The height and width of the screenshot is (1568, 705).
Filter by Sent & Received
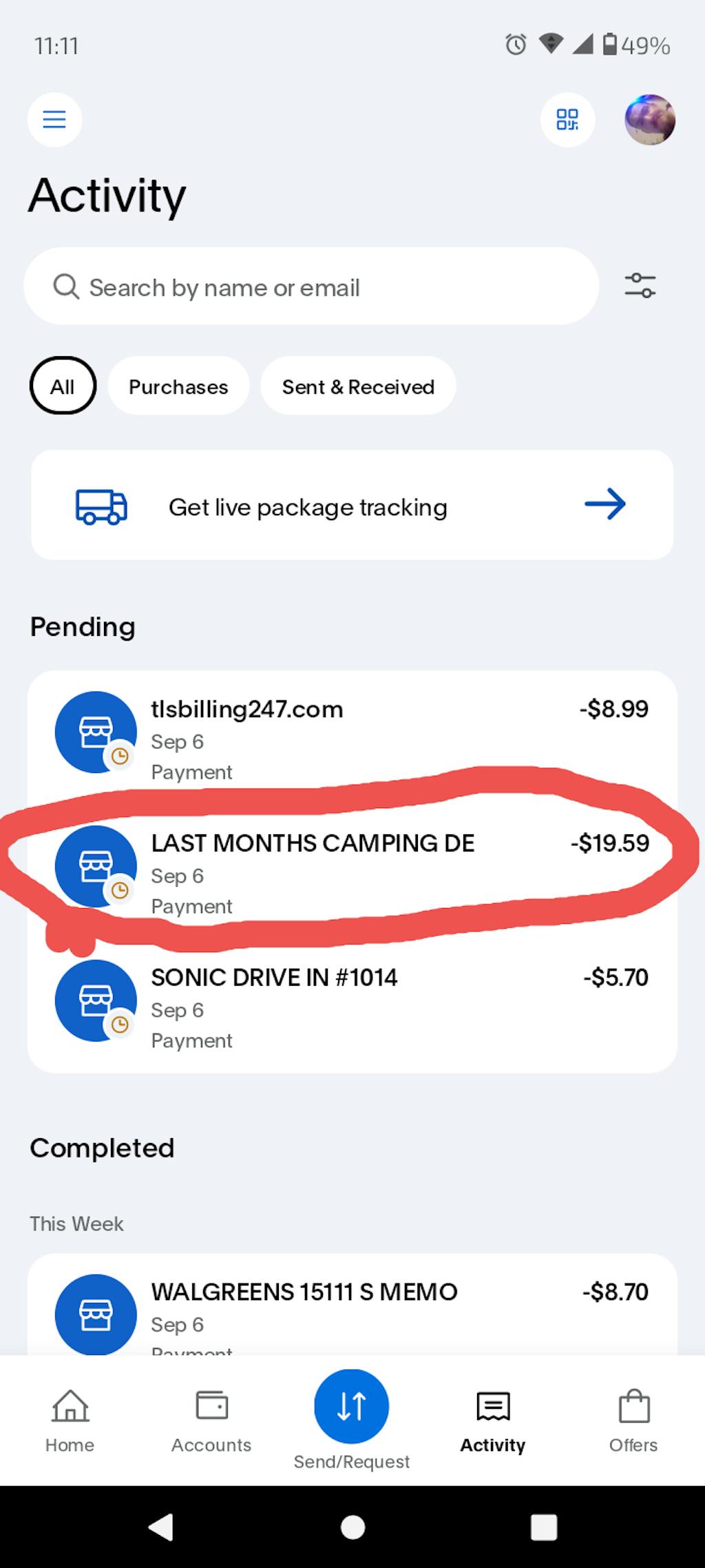point(358,386)
